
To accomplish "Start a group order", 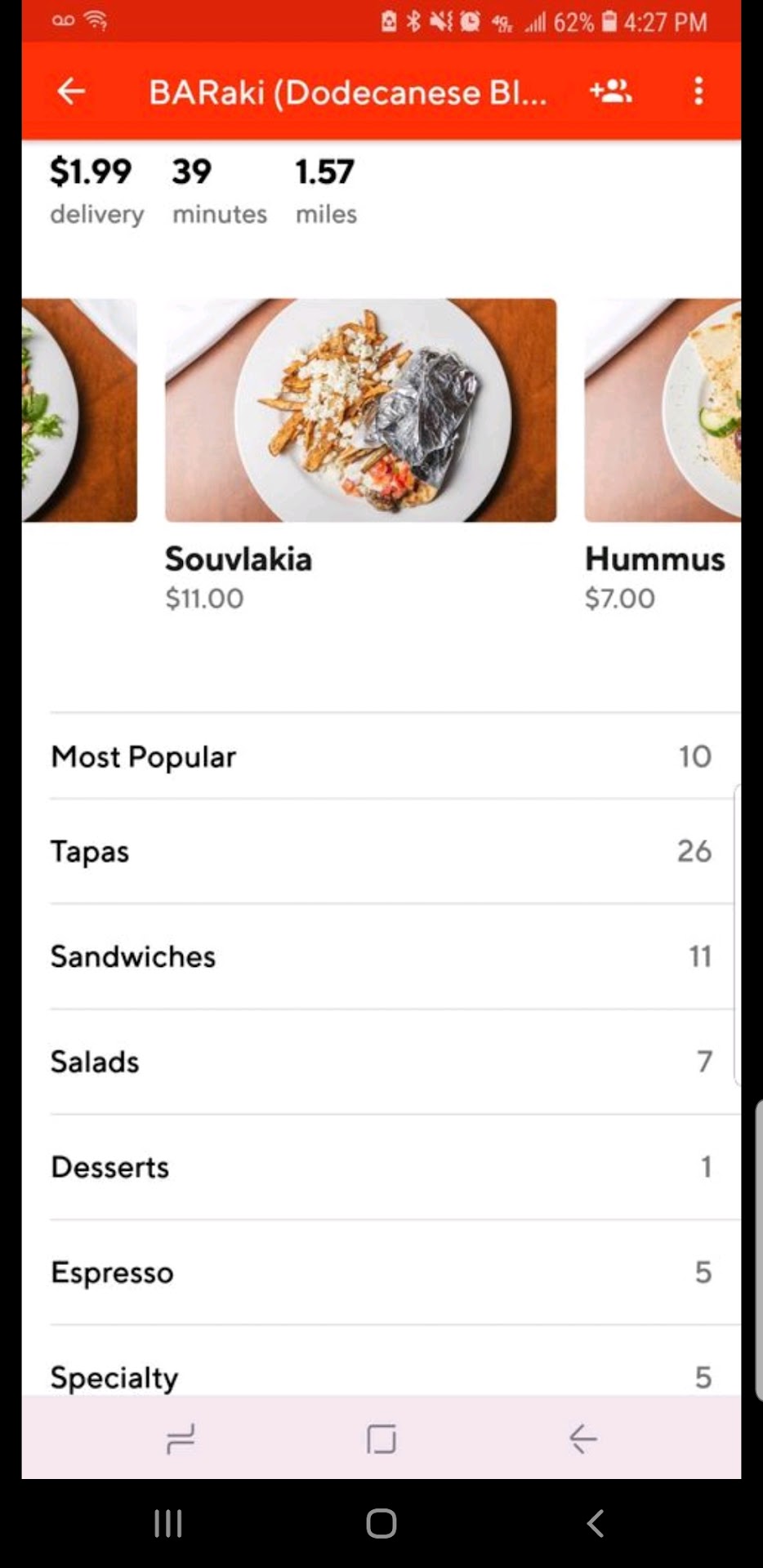I will tap(611, 91).
